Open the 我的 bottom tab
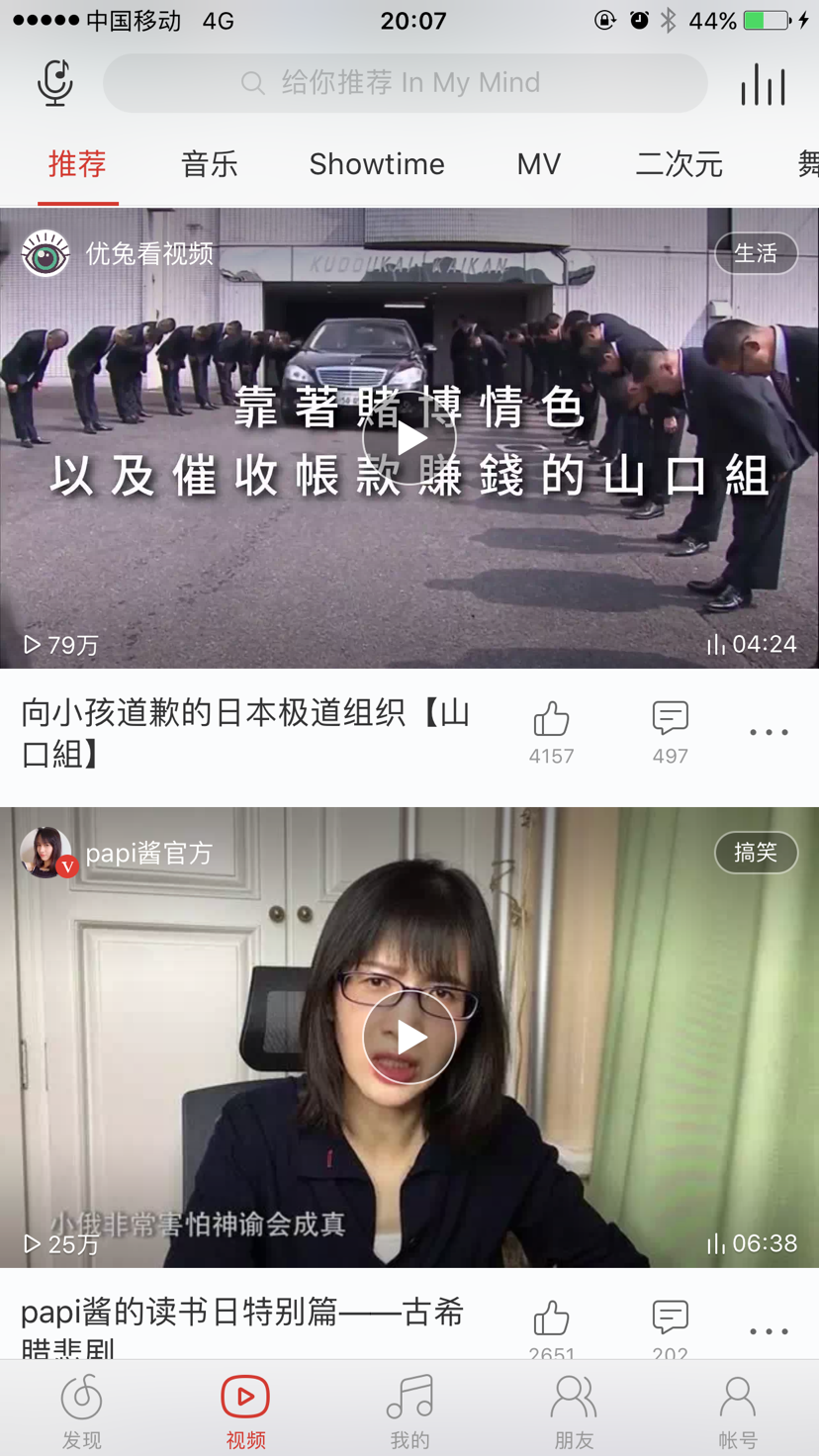The width and height of the screenshot is (819, 1456). tap(409, 1409)
